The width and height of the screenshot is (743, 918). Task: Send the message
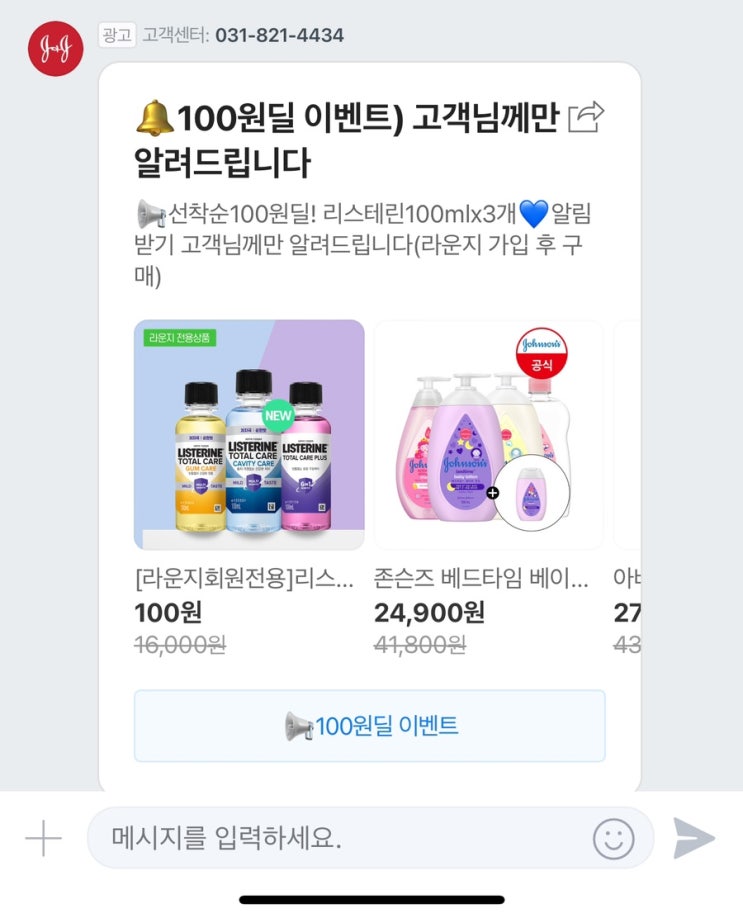pyautogui.click(x=694, y=839)
